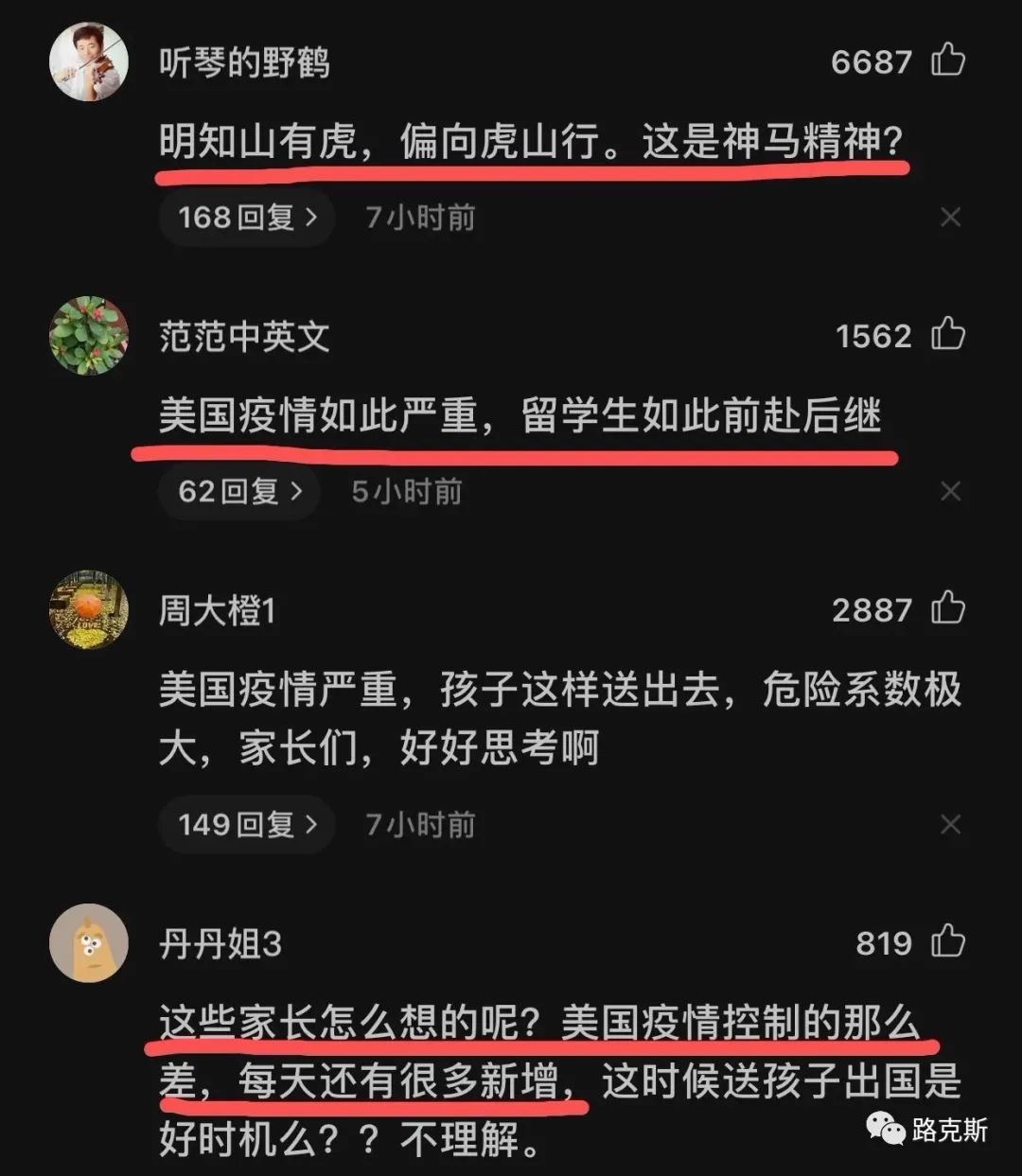Open 范范中英文's profile avatar

(x=88, y=336)
